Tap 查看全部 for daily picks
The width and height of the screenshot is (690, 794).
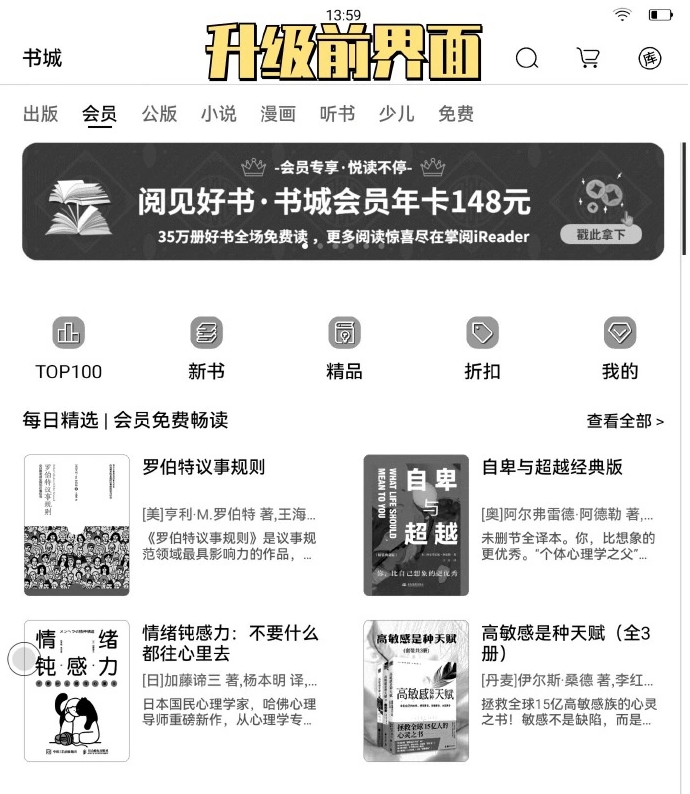pyautogui.click(x=624, y=421)
